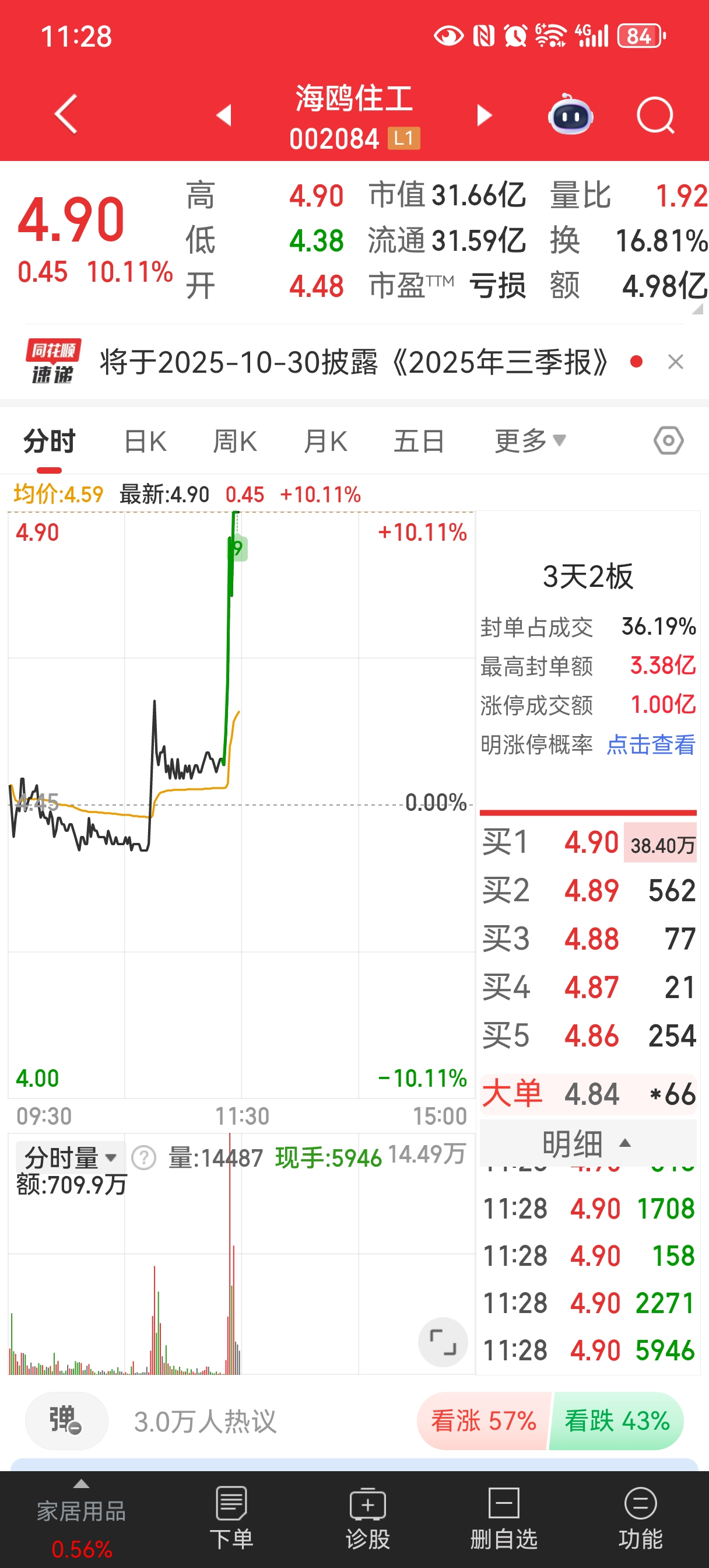
Task: Switch to the 周K chart tab
Action: point(234,442)
